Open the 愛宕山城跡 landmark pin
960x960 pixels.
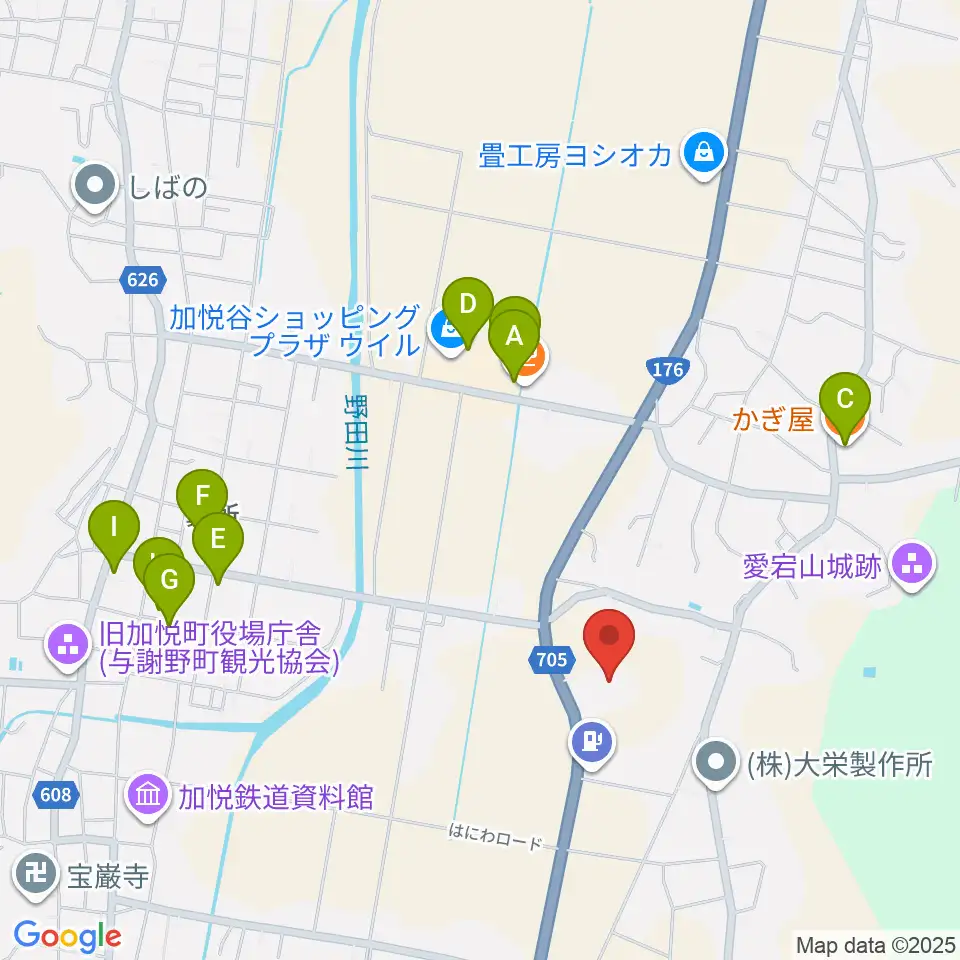point(912,566)
